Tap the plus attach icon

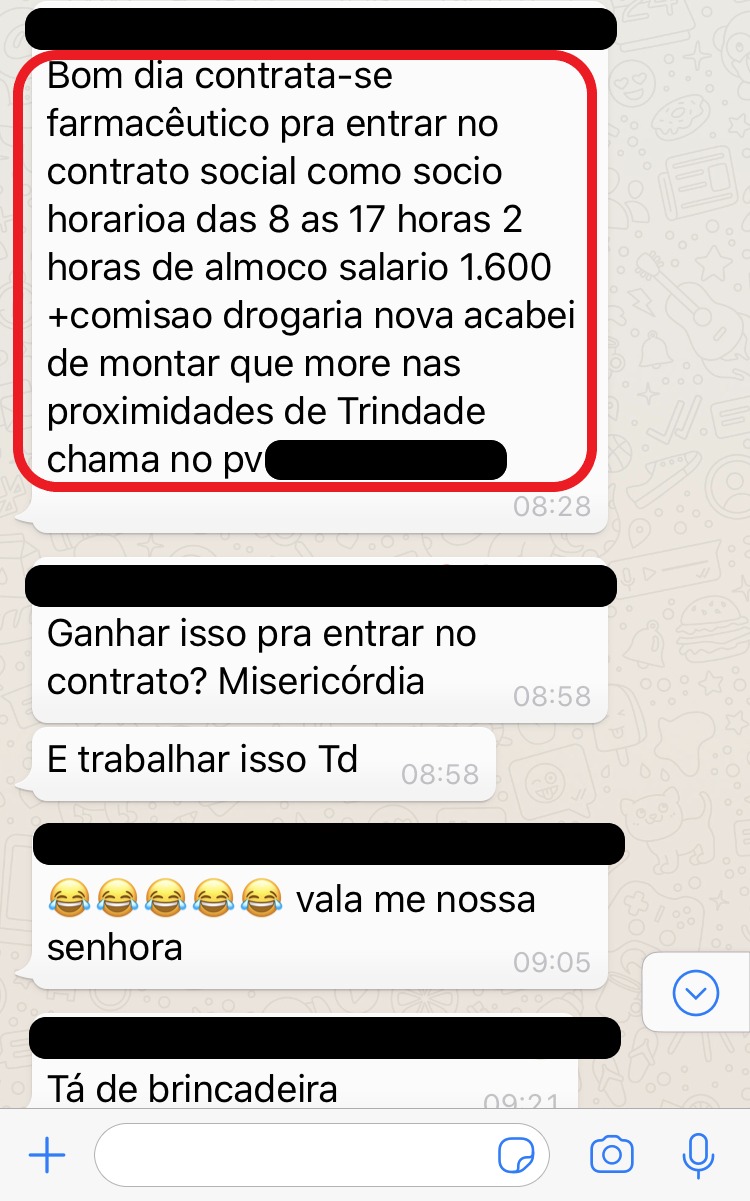tap(47, 1157)
